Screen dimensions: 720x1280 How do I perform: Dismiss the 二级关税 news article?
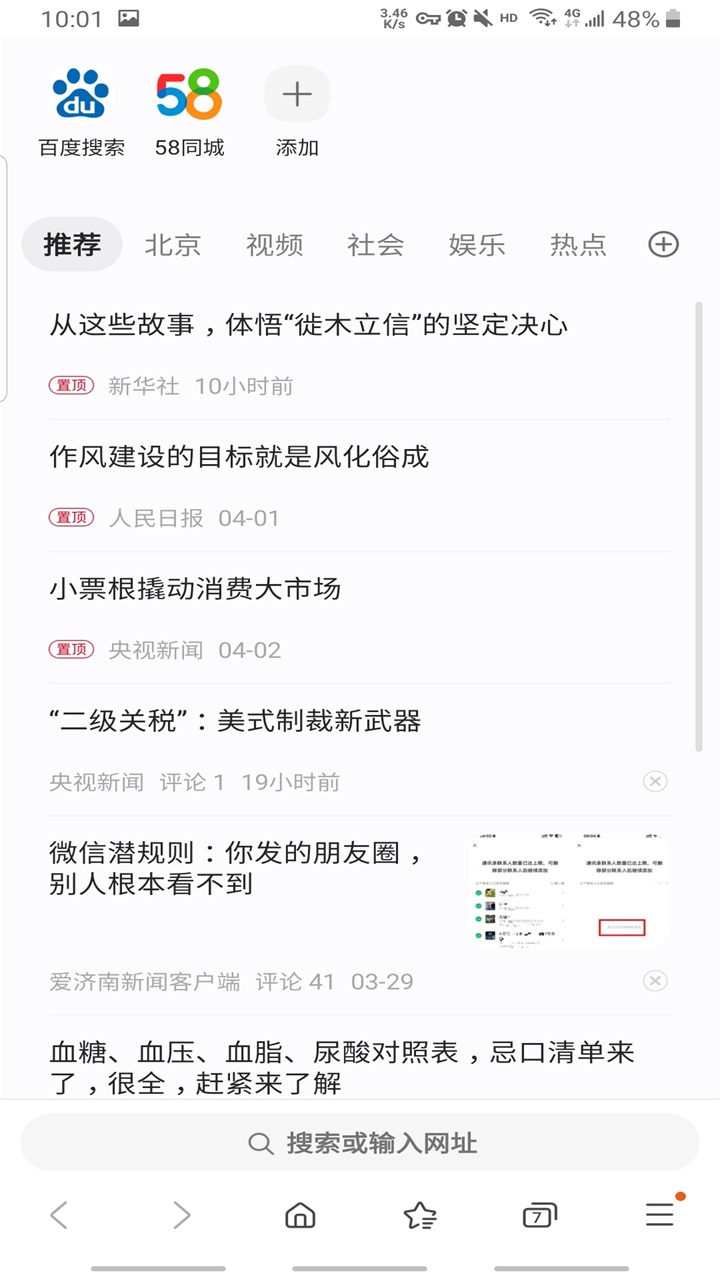(x=655, y=781)
